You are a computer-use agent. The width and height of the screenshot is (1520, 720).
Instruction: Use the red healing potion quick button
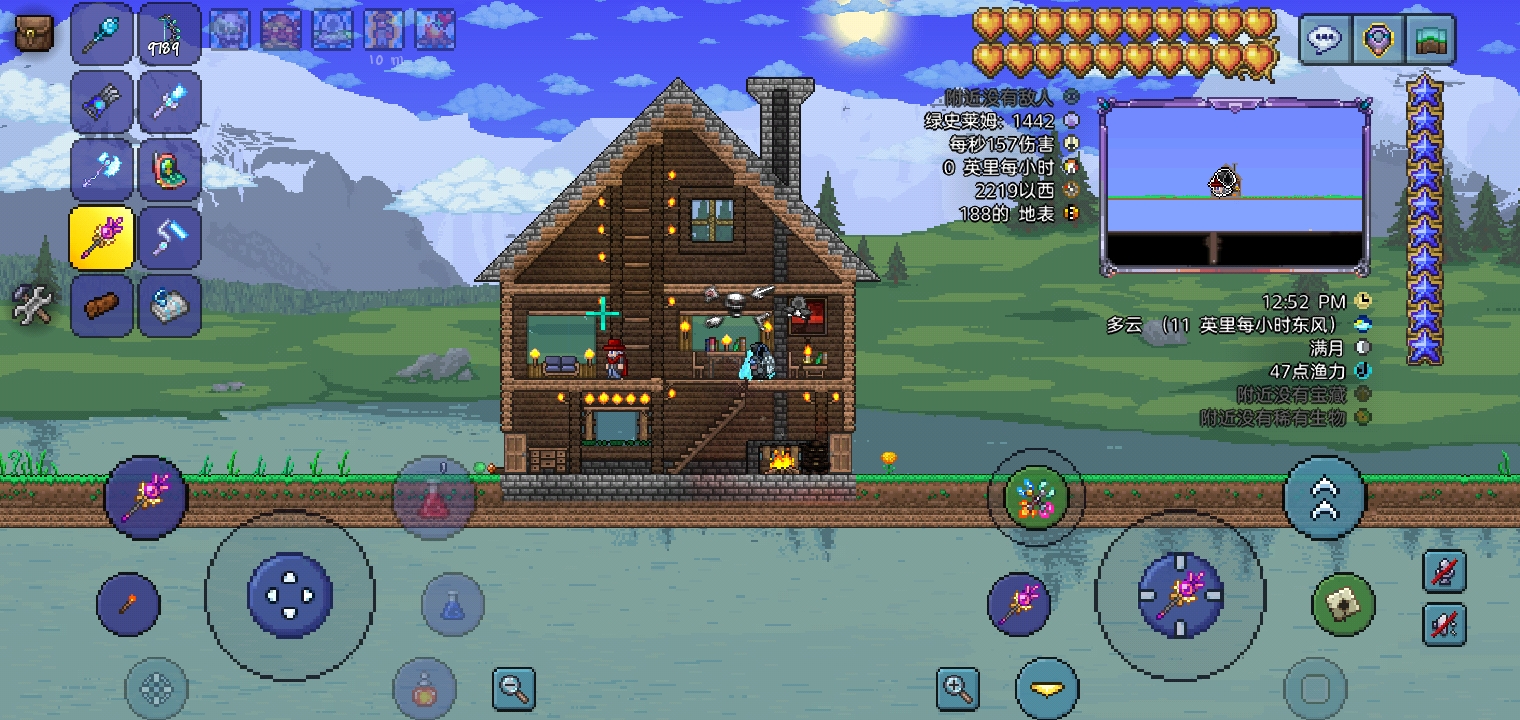click(x=434, y=498)
